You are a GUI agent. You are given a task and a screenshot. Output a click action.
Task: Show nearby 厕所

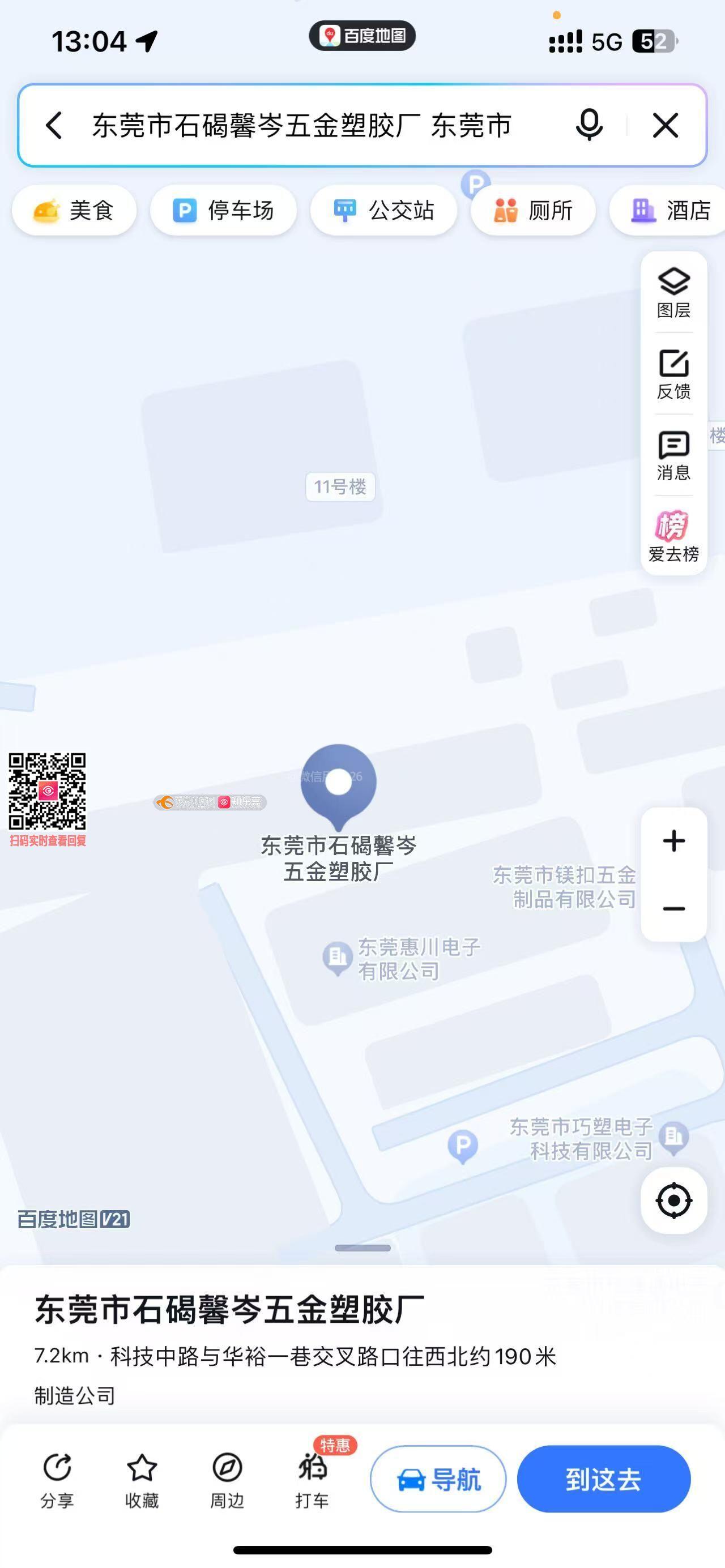pyautogui.click(x=532, y=211)
